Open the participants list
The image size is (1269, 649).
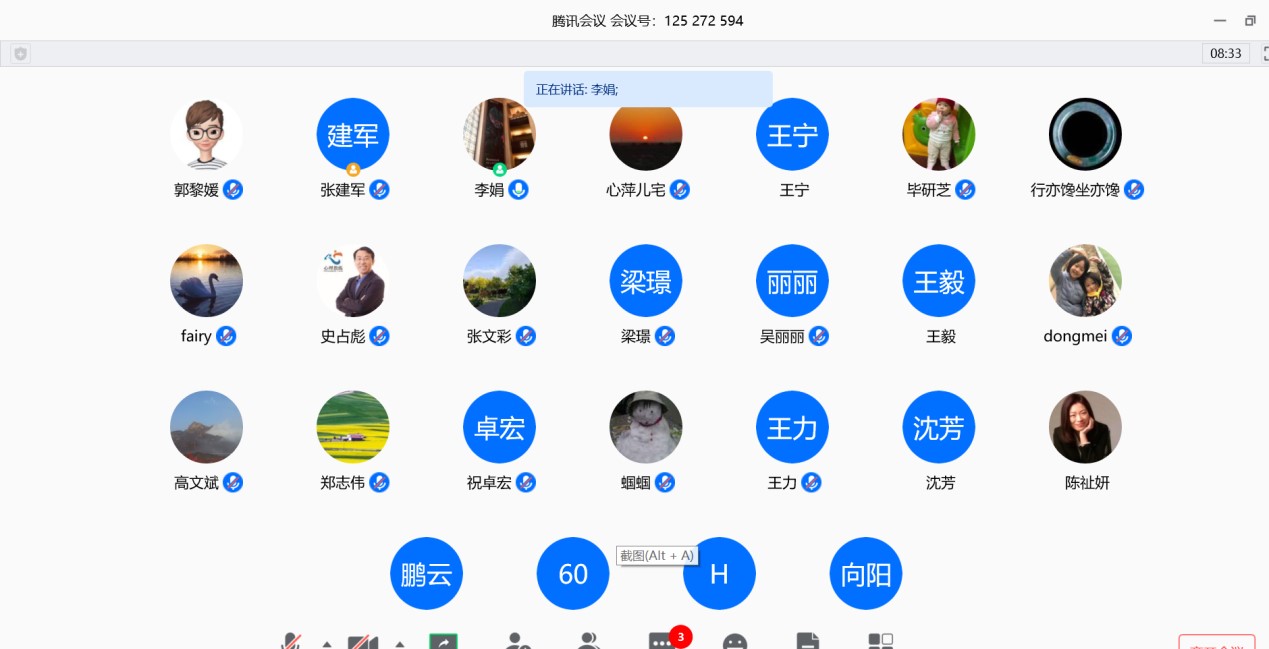[589, 641]
